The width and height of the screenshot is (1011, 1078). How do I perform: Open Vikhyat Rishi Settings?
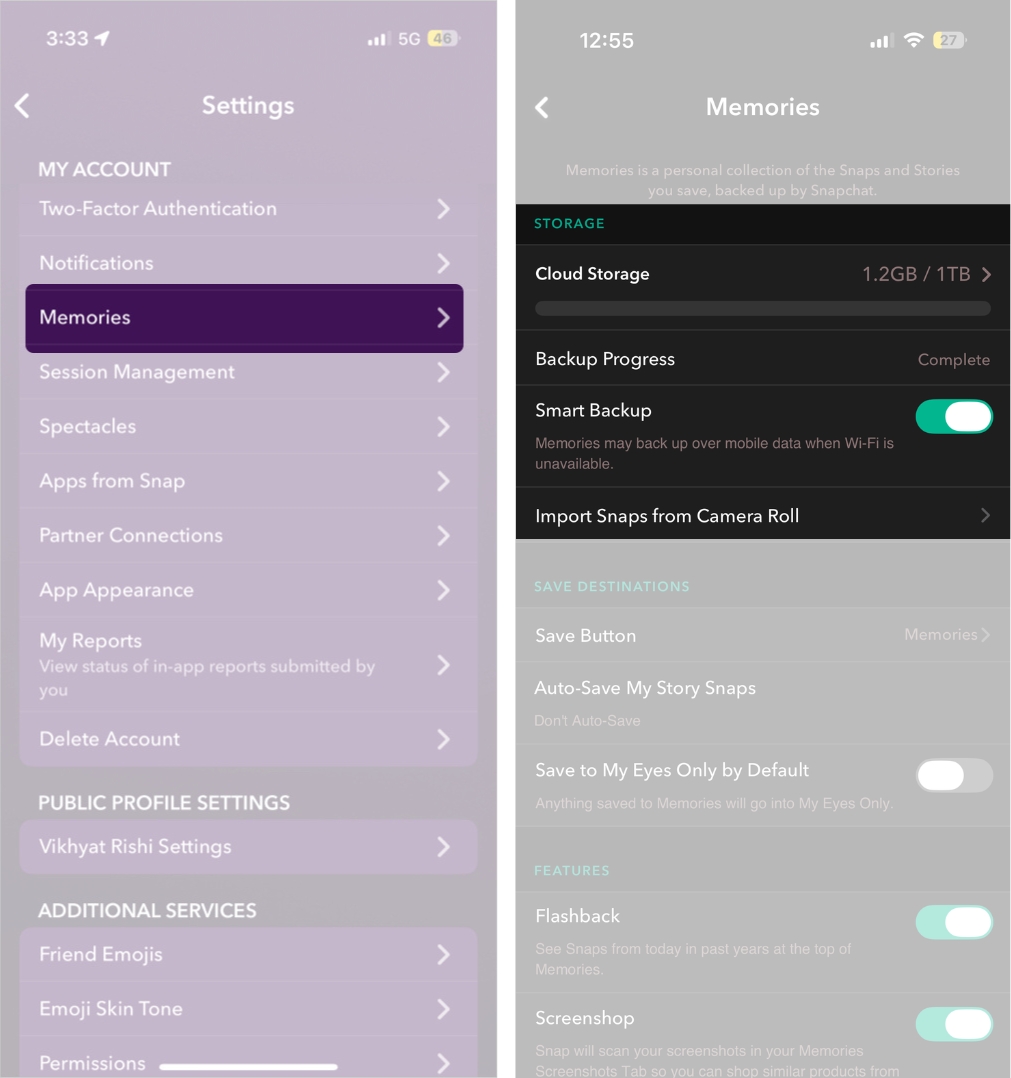point(244,846)
